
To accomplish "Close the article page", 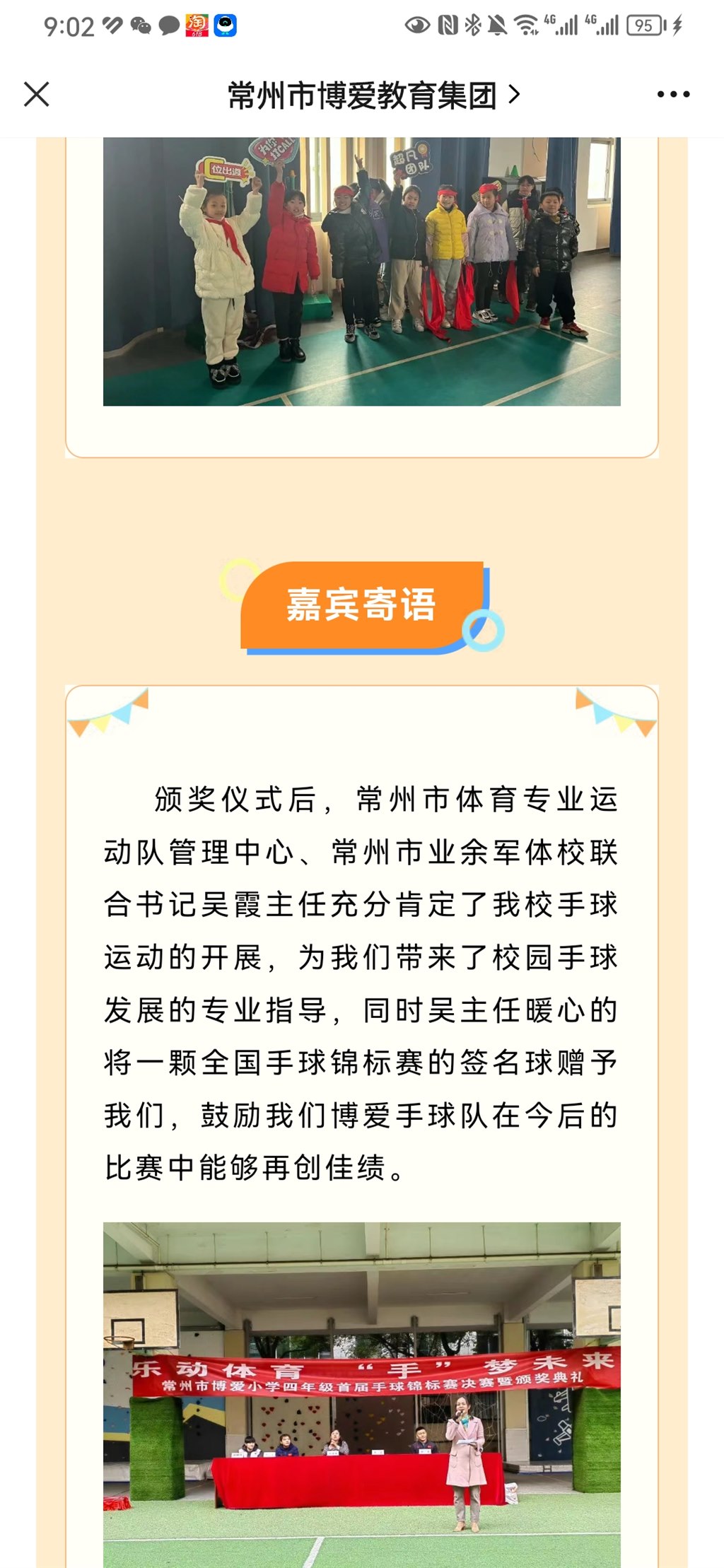I will click(37, 94).
